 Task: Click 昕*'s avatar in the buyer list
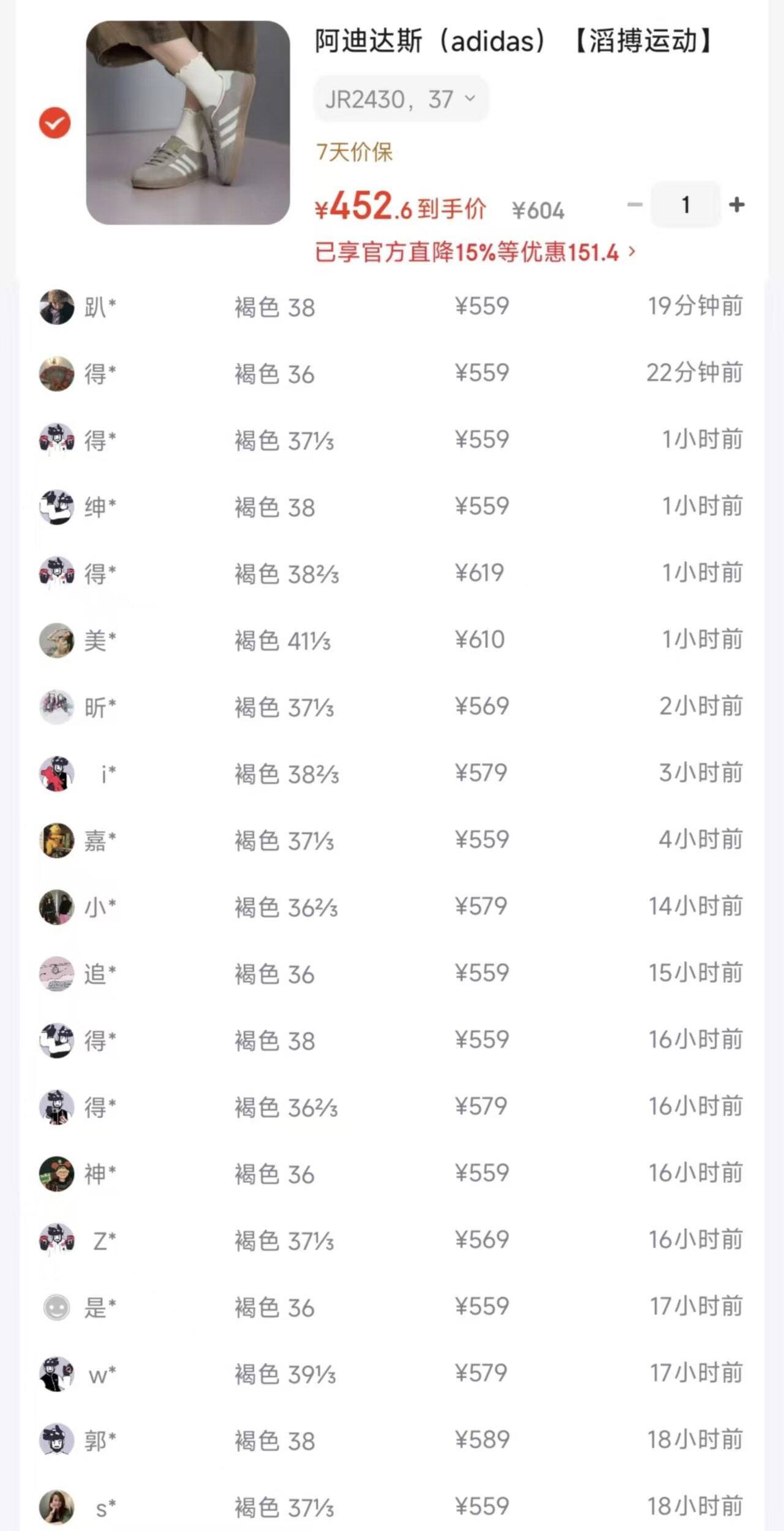point(56,707)
